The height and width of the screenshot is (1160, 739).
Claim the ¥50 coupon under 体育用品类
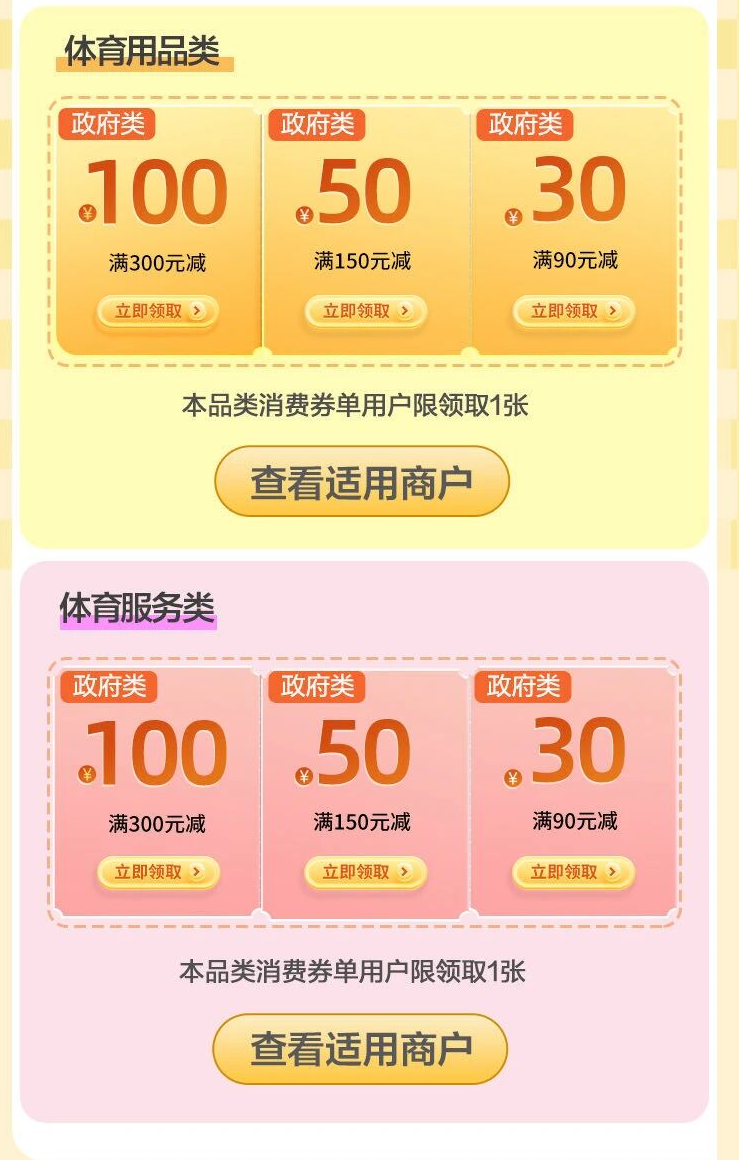click(365, 311)
